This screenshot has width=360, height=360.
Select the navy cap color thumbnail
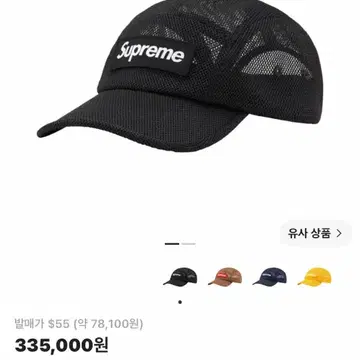pos(270,277)
